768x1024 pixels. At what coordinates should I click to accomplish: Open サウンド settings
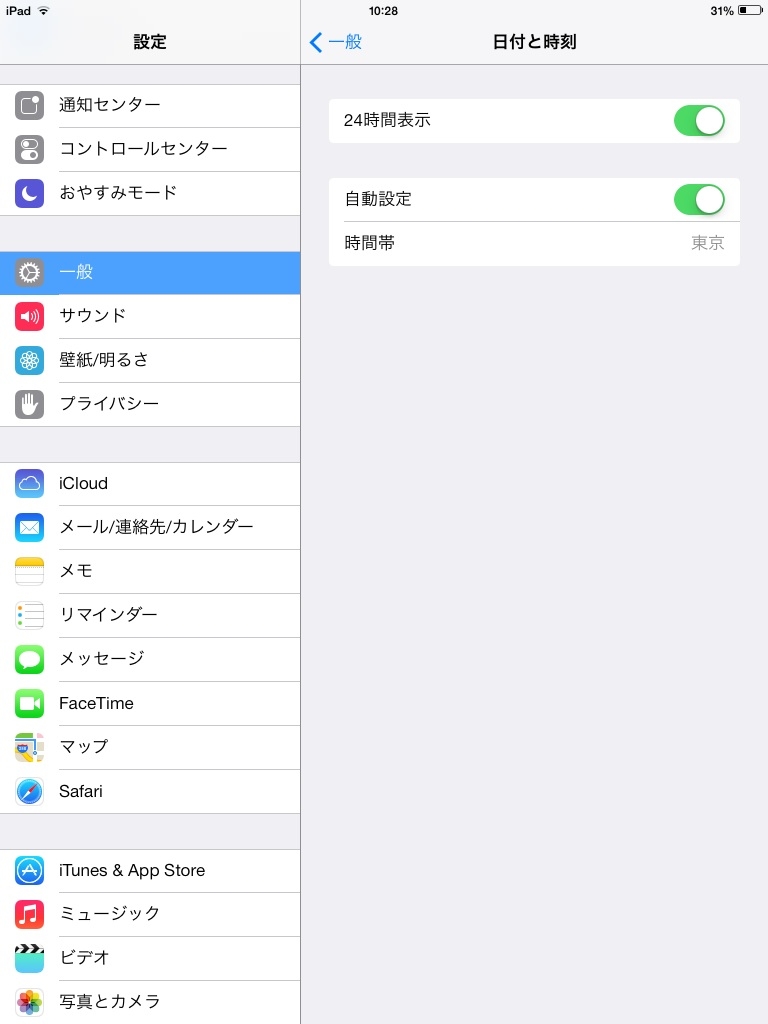pos(150,316)
